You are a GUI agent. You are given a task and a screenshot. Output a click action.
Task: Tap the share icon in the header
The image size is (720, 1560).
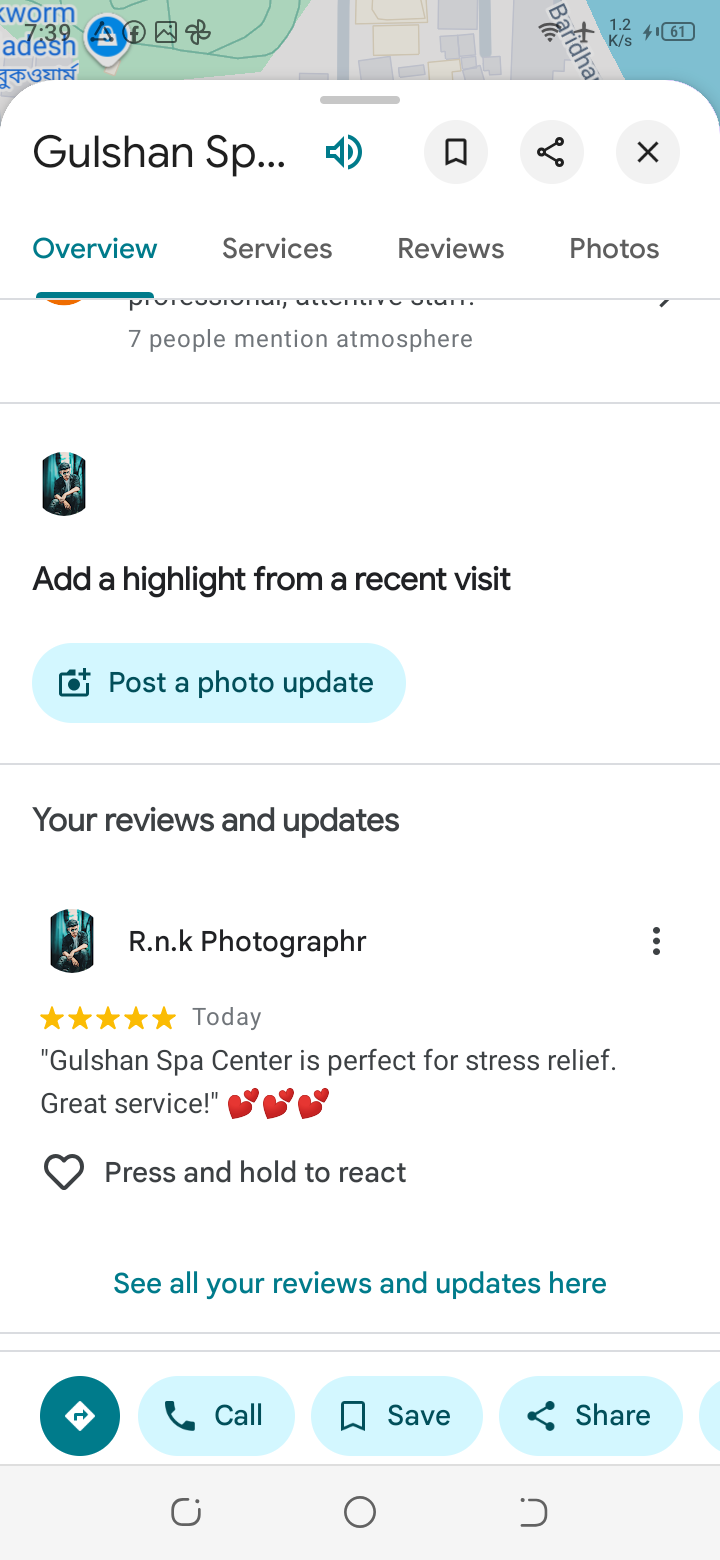coord(551,152)
